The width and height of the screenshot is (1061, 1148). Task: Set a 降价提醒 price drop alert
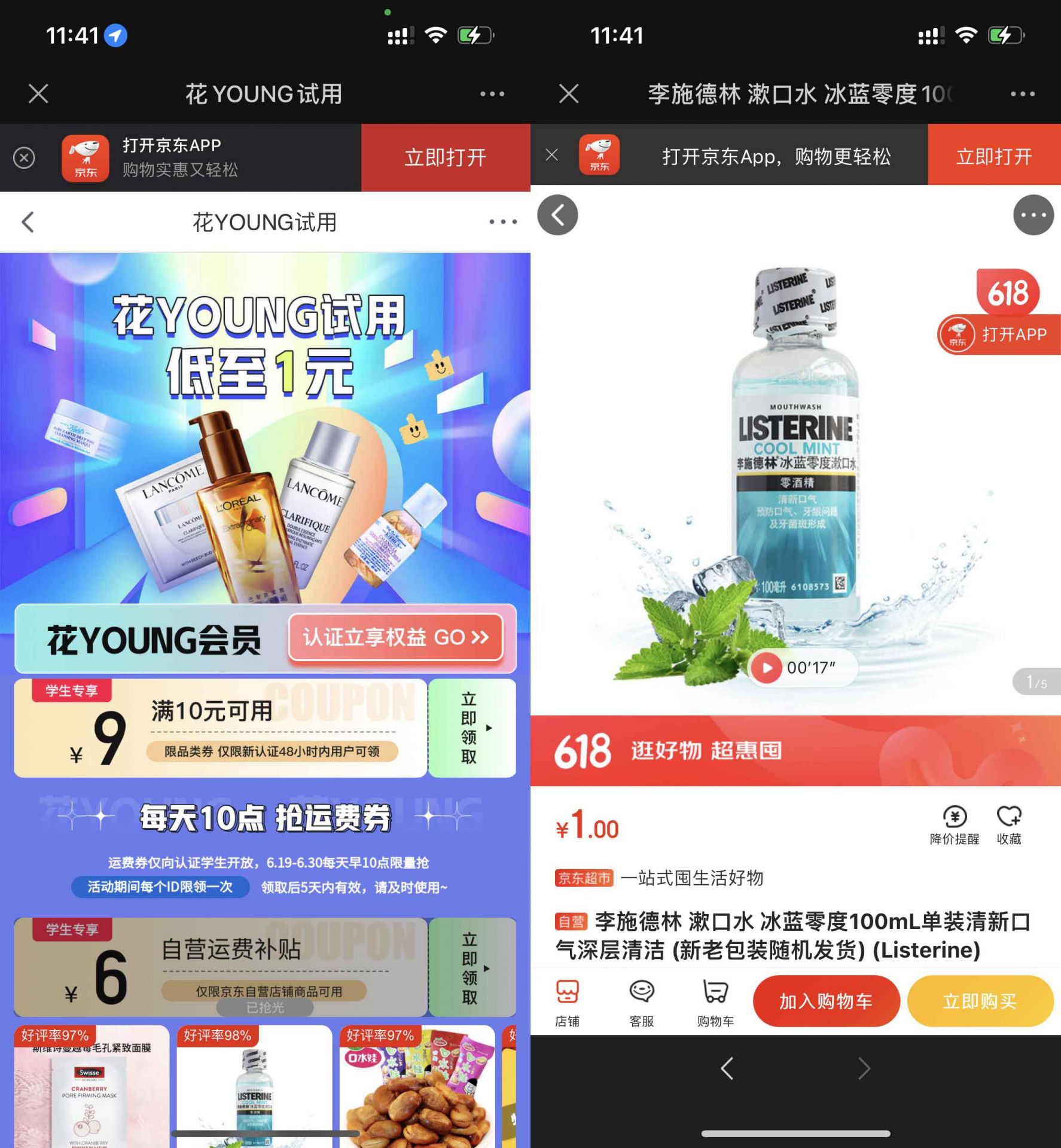[x=955, y=825]
